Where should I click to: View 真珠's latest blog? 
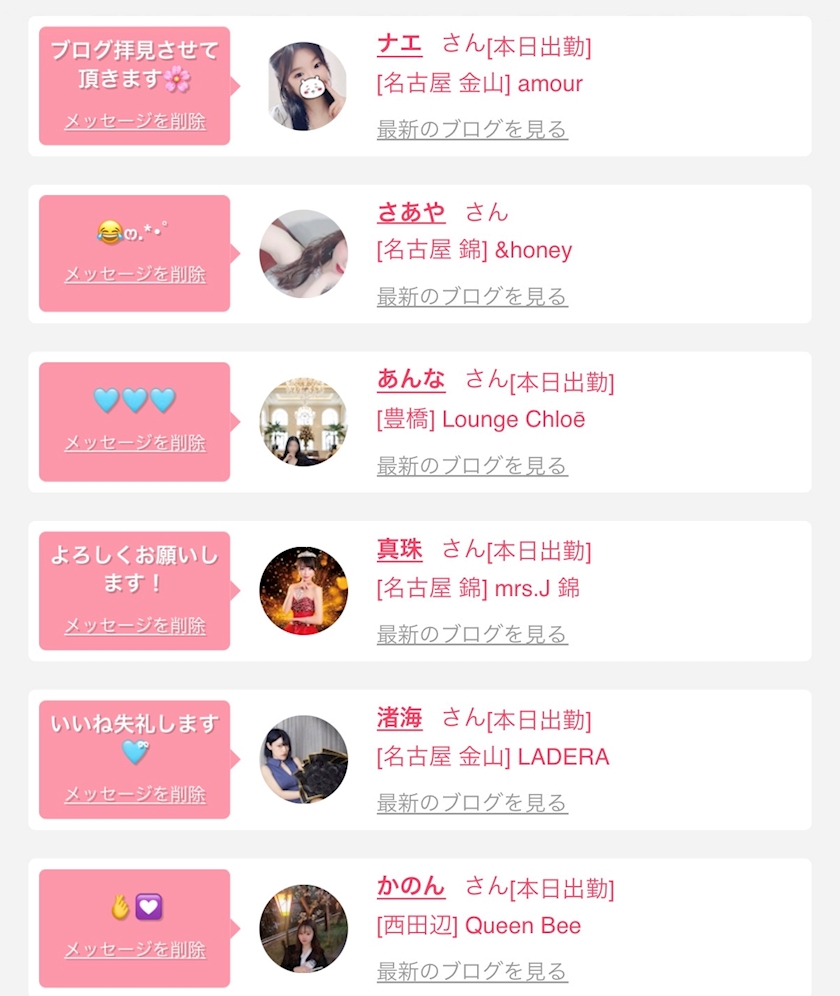(472, 634)
